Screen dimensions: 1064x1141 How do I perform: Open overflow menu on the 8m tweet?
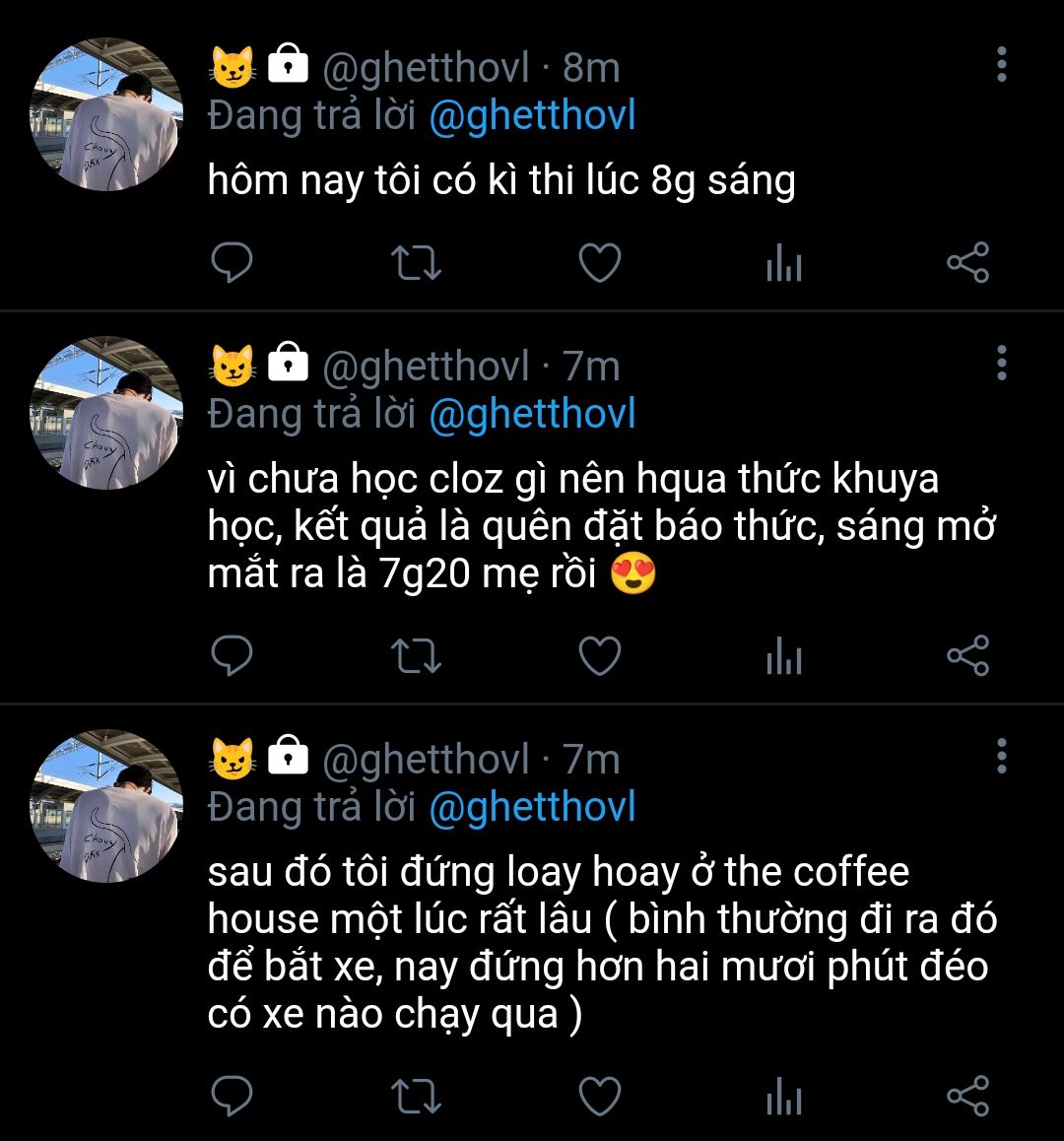(x=1001, y=65)
